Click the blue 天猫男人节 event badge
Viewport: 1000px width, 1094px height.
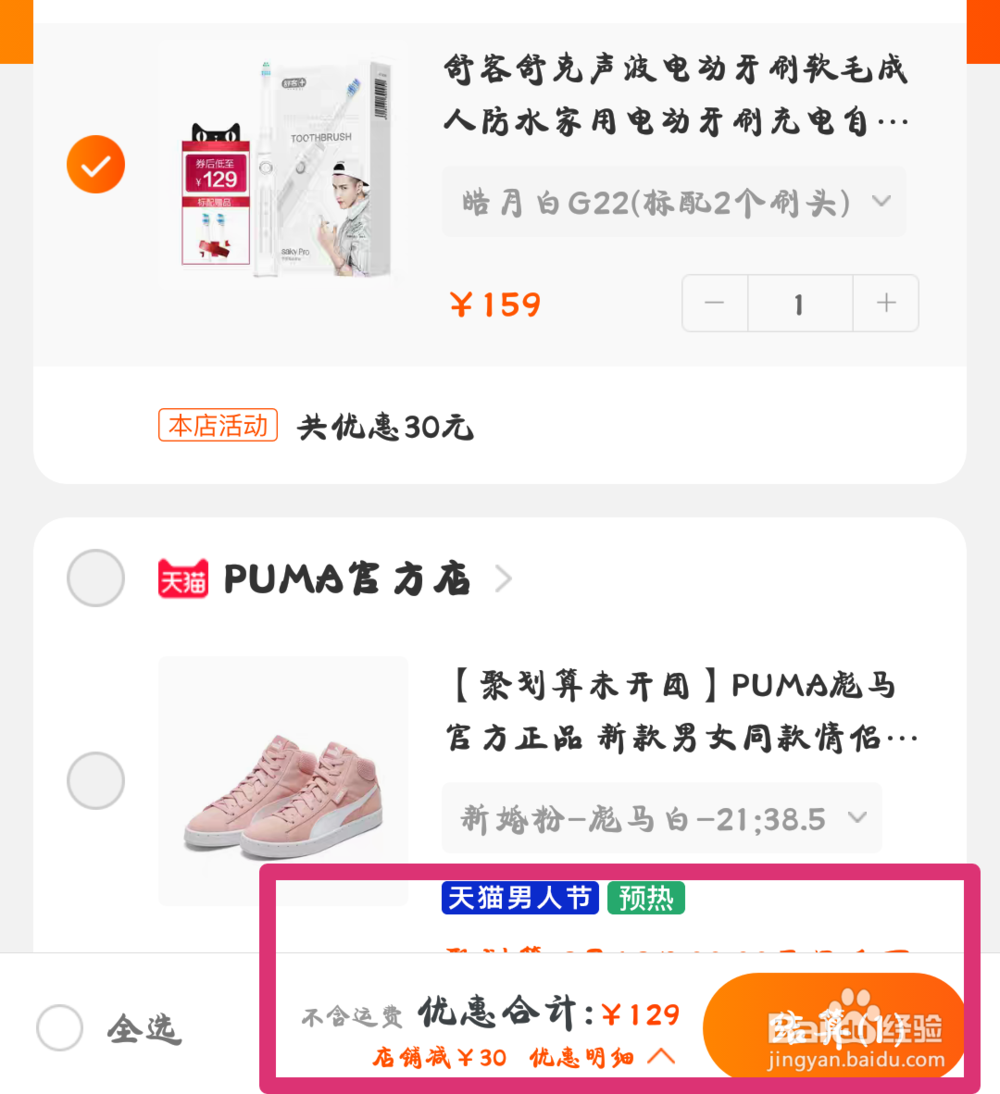pyautogui.click(x=520, y=898)
